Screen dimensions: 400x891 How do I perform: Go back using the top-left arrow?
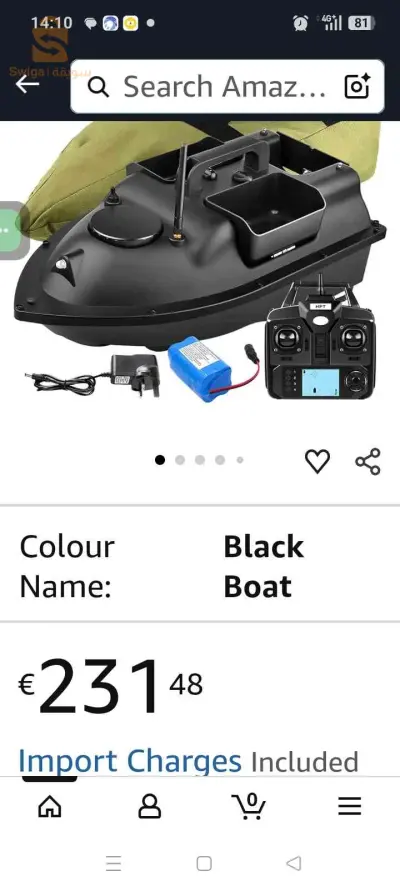pyautogui.click(x=27, y=84)
